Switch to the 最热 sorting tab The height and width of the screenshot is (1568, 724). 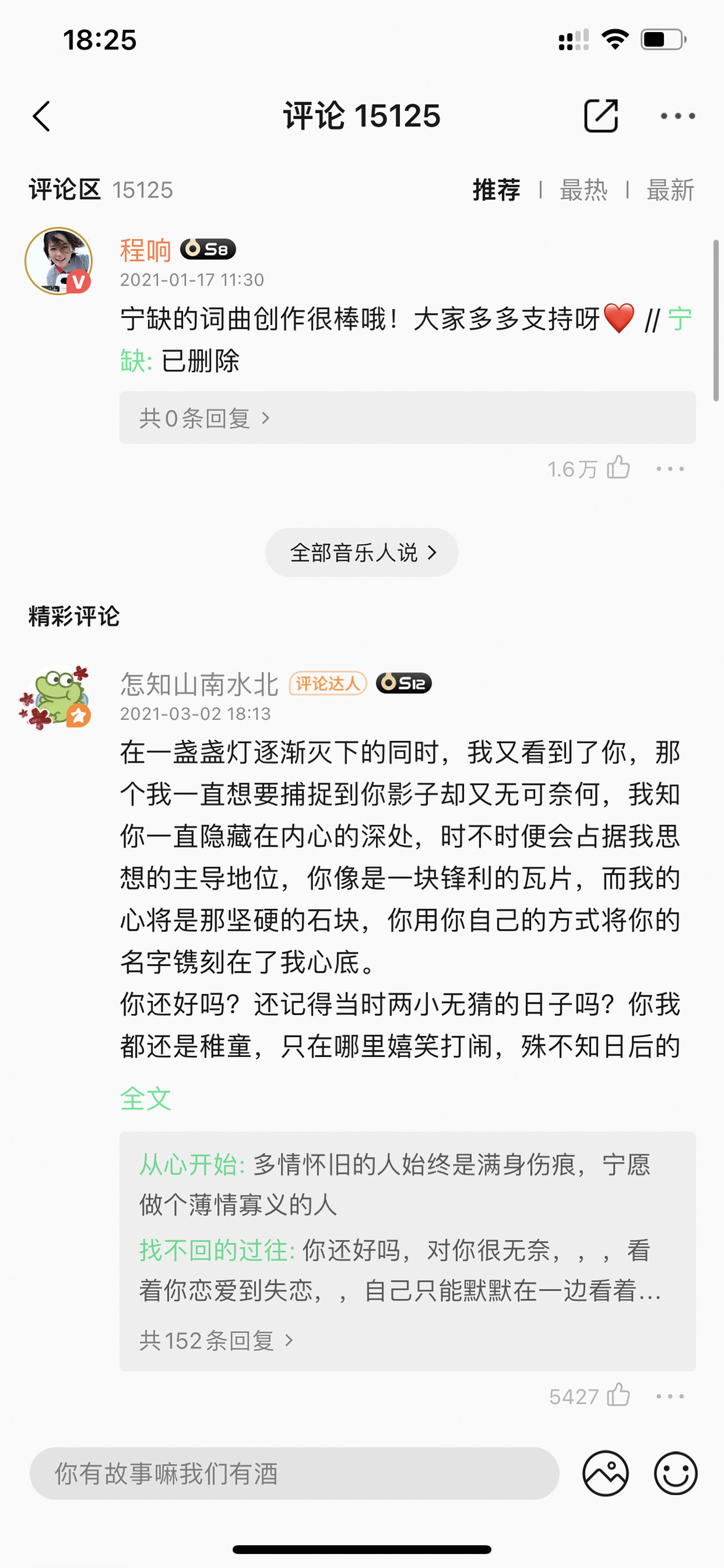583,190
